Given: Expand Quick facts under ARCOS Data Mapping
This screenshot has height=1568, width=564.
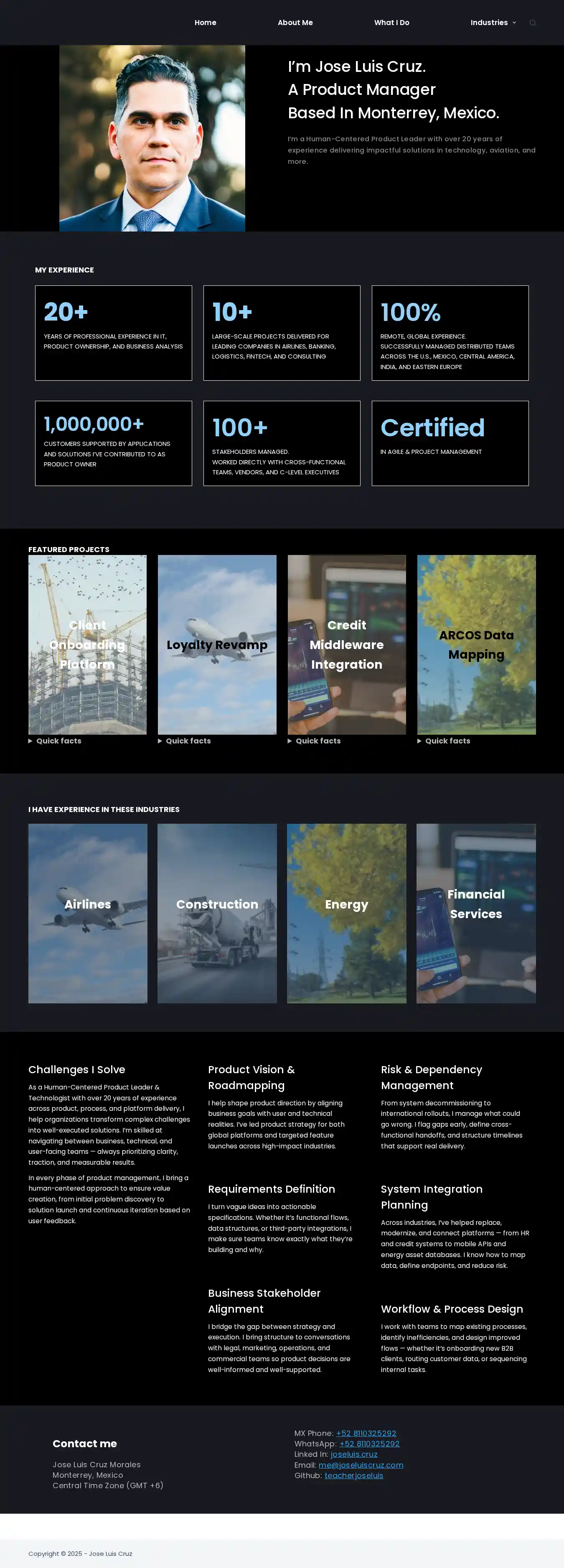Looking at the screenshot, I should (447, 741).
